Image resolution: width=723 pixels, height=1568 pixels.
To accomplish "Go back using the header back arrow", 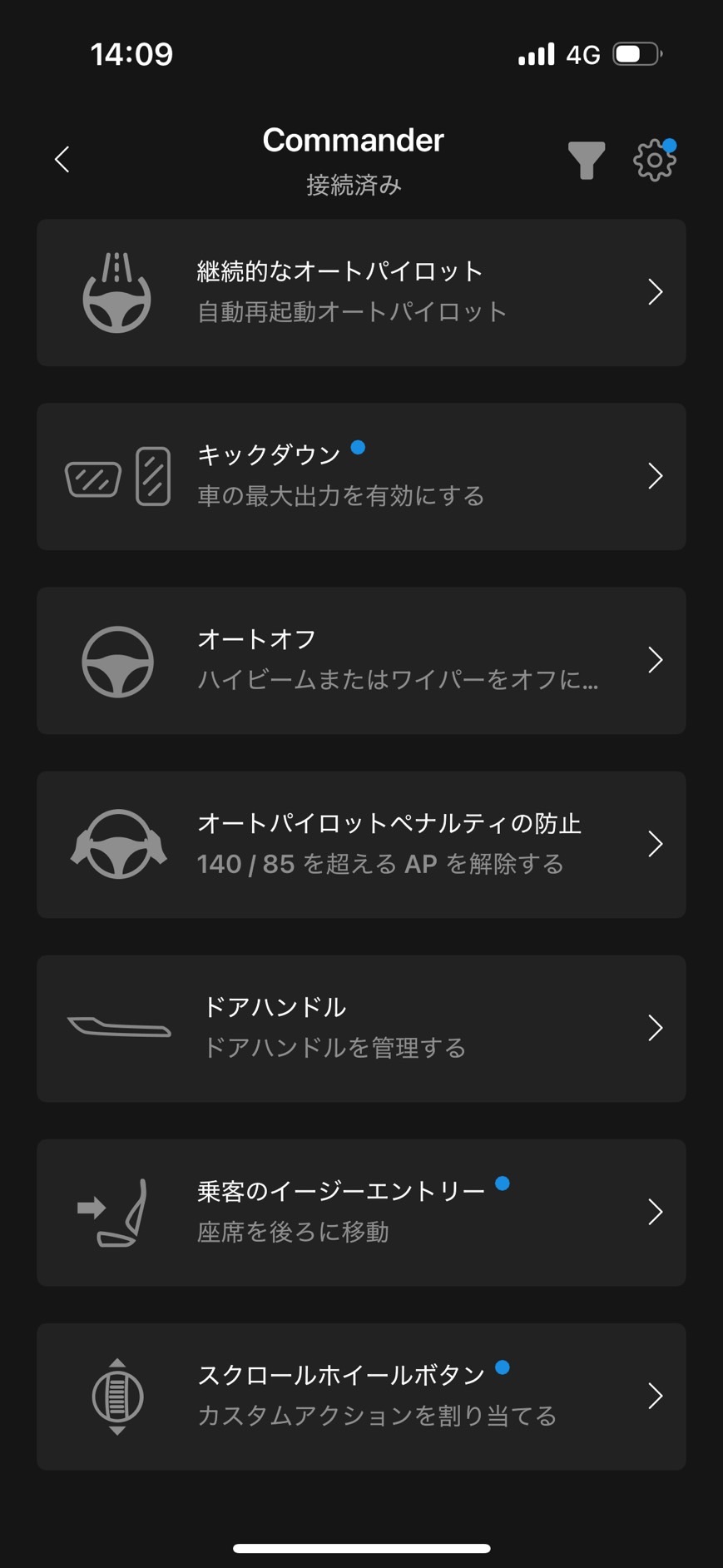I will (62, 159).
